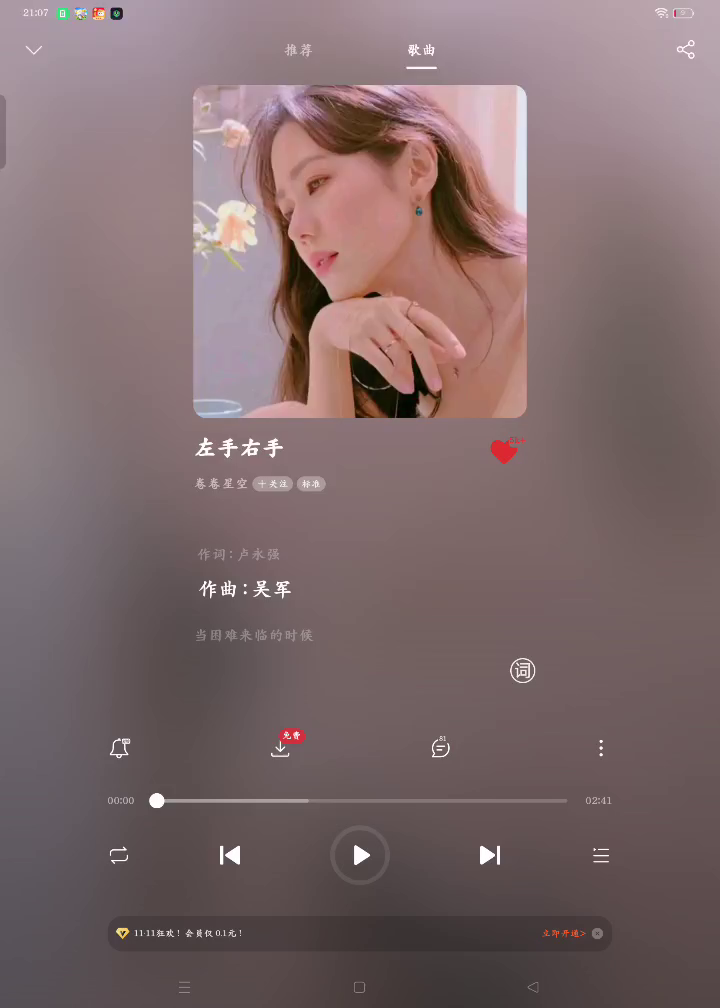The height and width of the screenshot is (1008, 720).
Task: Skip to the next track
Action: click(489, 855)
